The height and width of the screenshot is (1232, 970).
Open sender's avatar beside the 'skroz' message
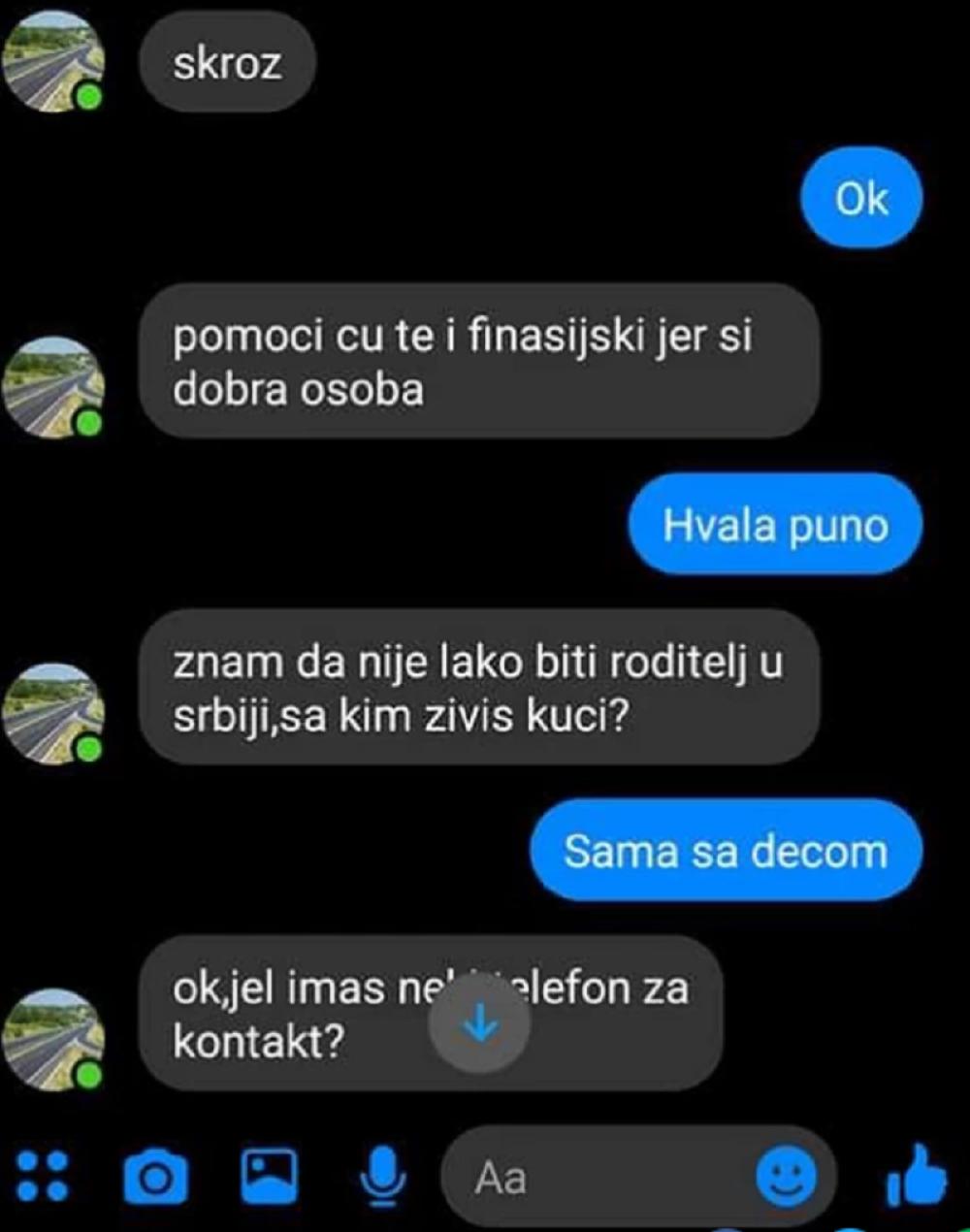pos(53,63)
